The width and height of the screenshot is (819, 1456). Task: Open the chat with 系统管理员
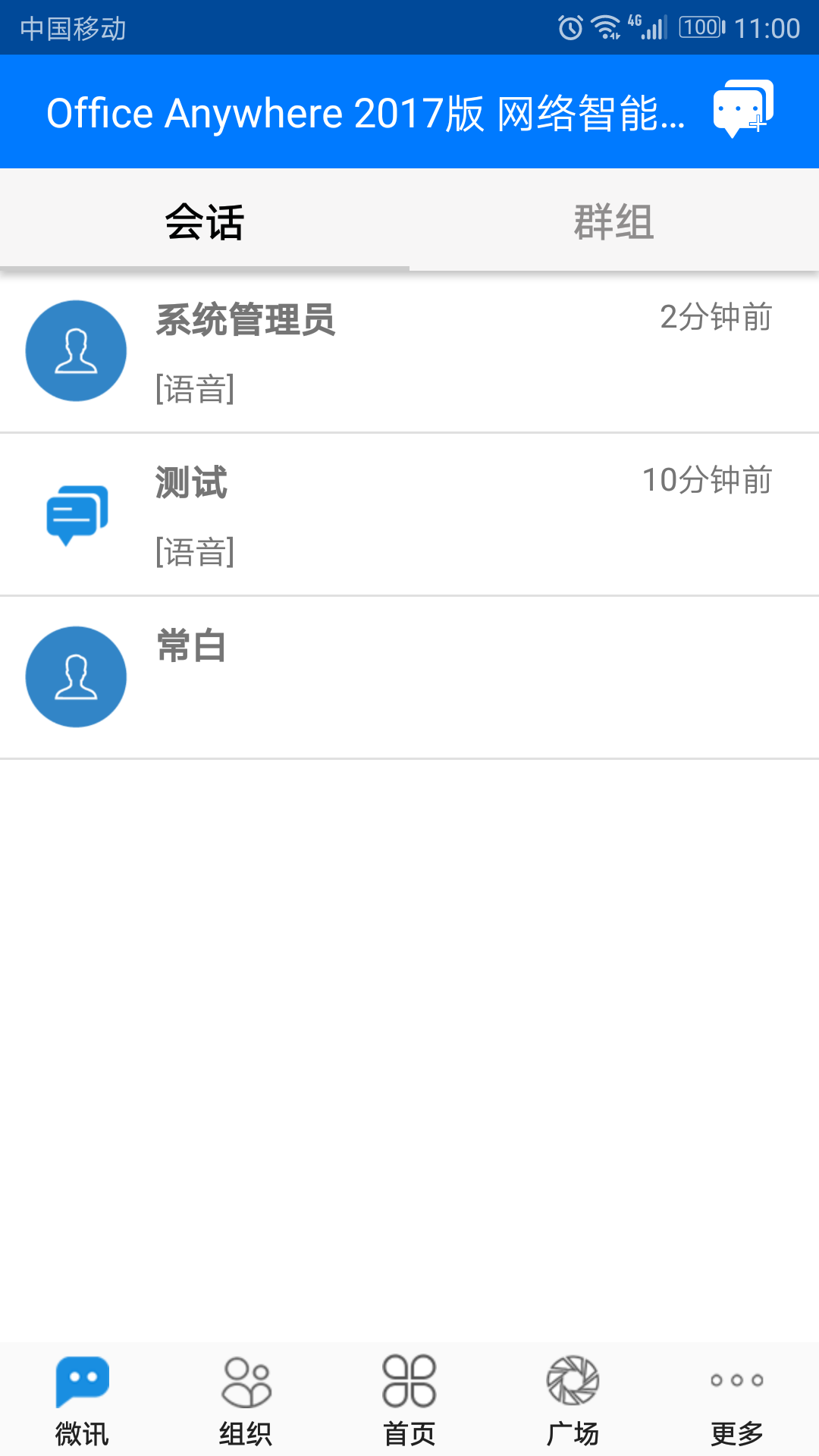[x=409, y=352]
